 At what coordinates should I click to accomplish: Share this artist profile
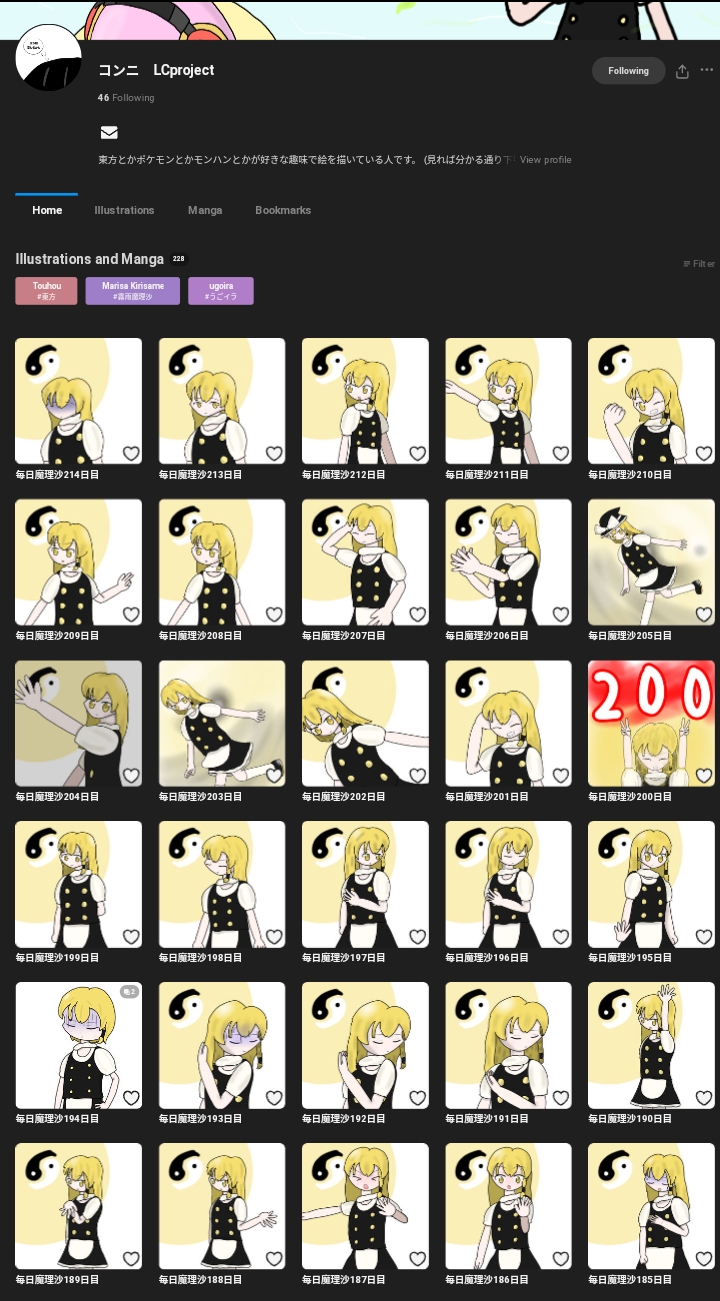point(682,71)
